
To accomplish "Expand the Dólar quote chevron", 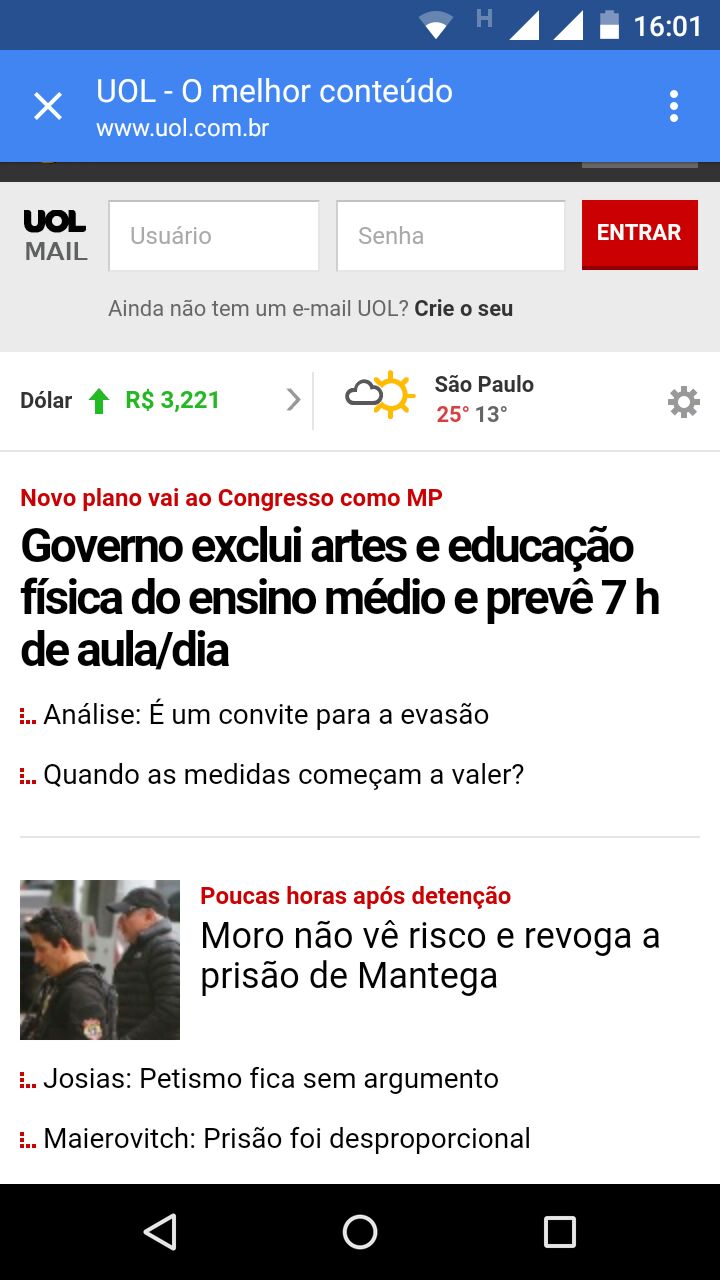I will click(x=293, y=401).
